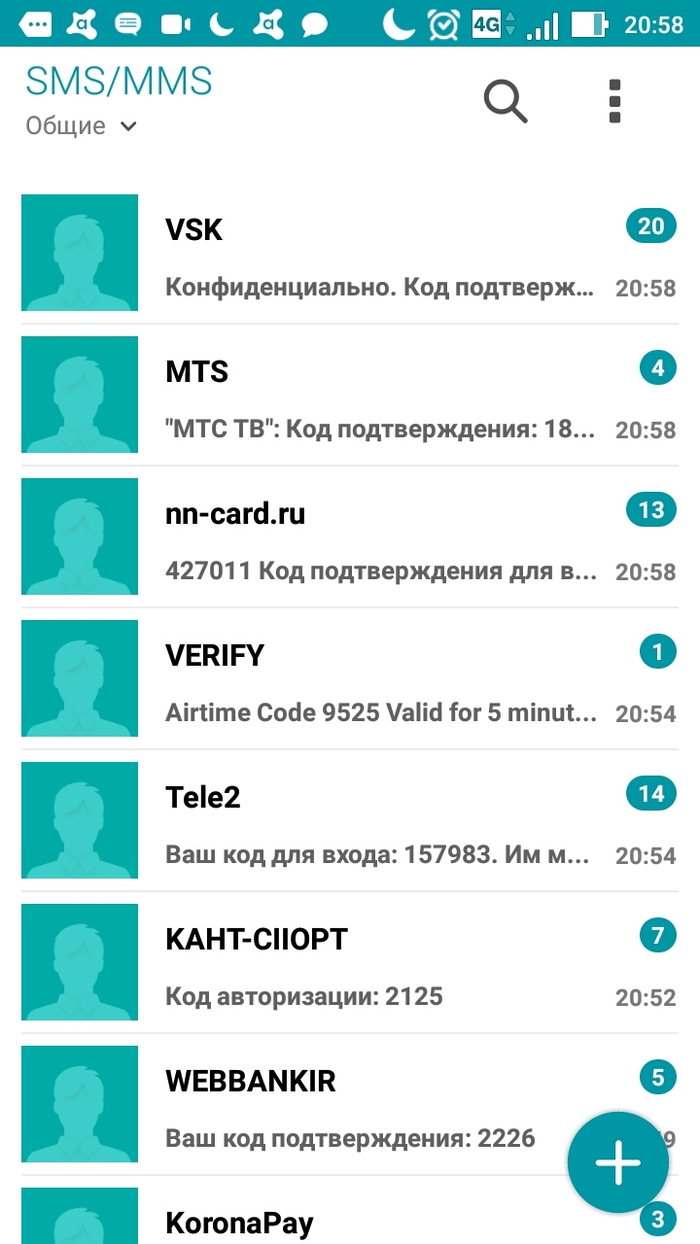Expand the Общие folder dropdown
The height and width of the screenshot is (1244, 700).
(x=81, y=126)
